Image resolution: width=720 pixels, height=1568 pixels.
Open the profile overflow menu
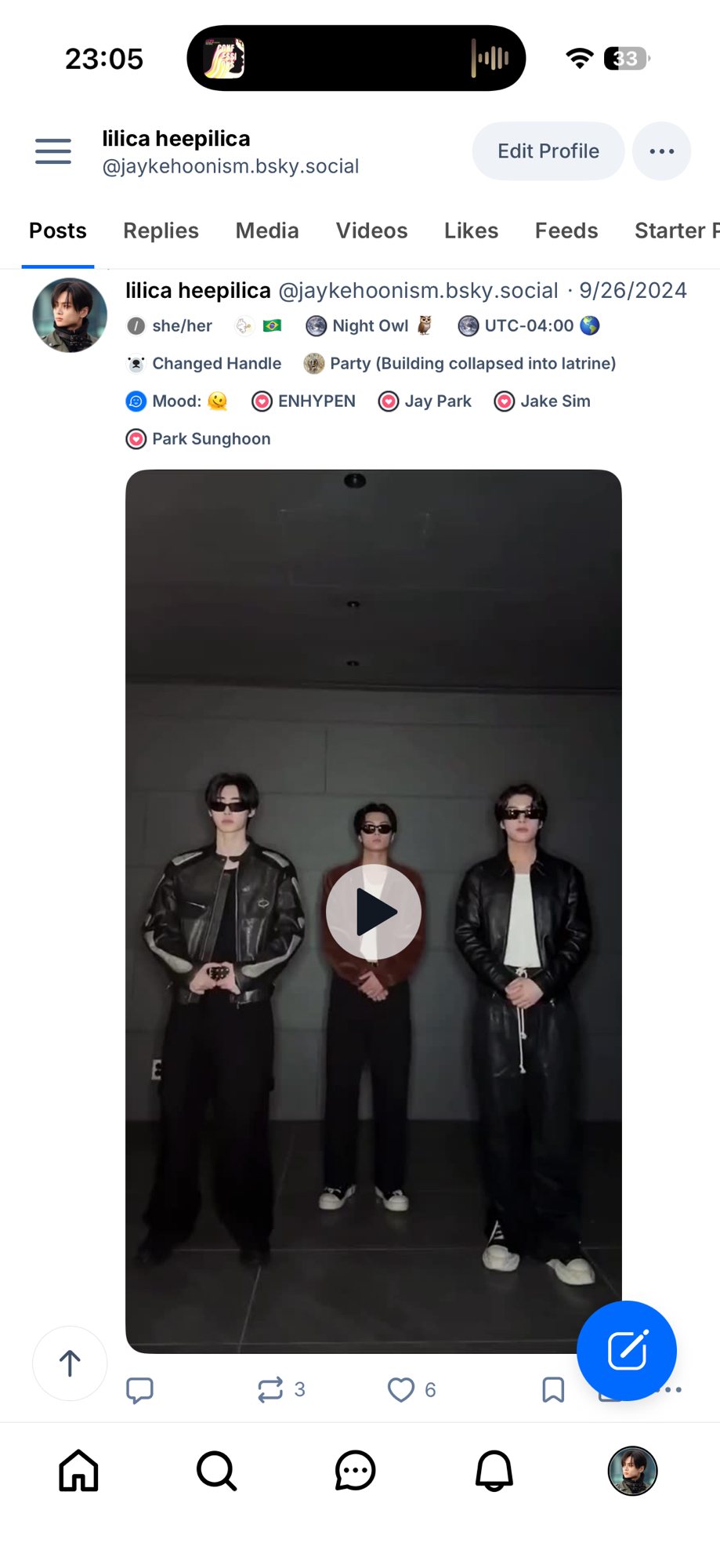661,151
